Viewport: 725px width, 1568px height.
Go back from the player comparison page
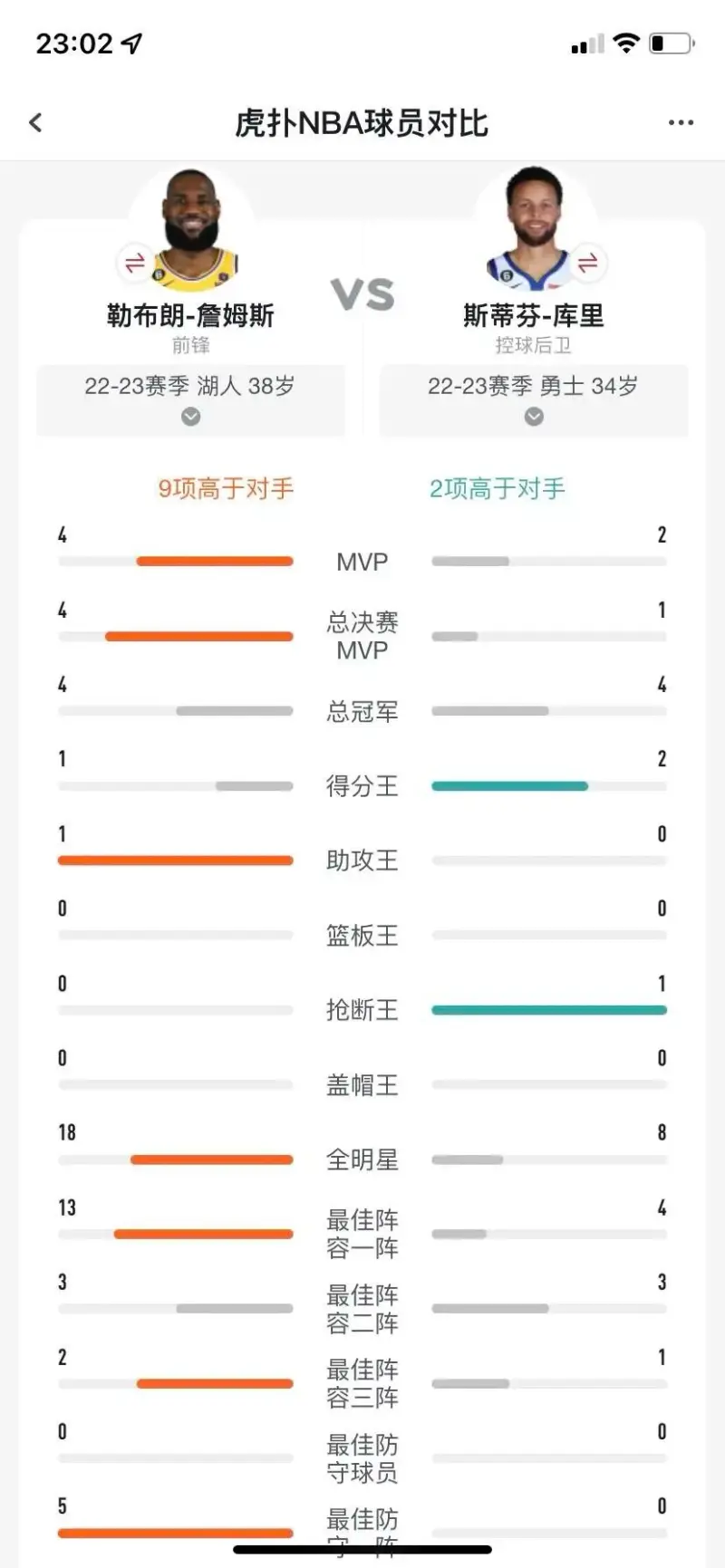[36, 122]
